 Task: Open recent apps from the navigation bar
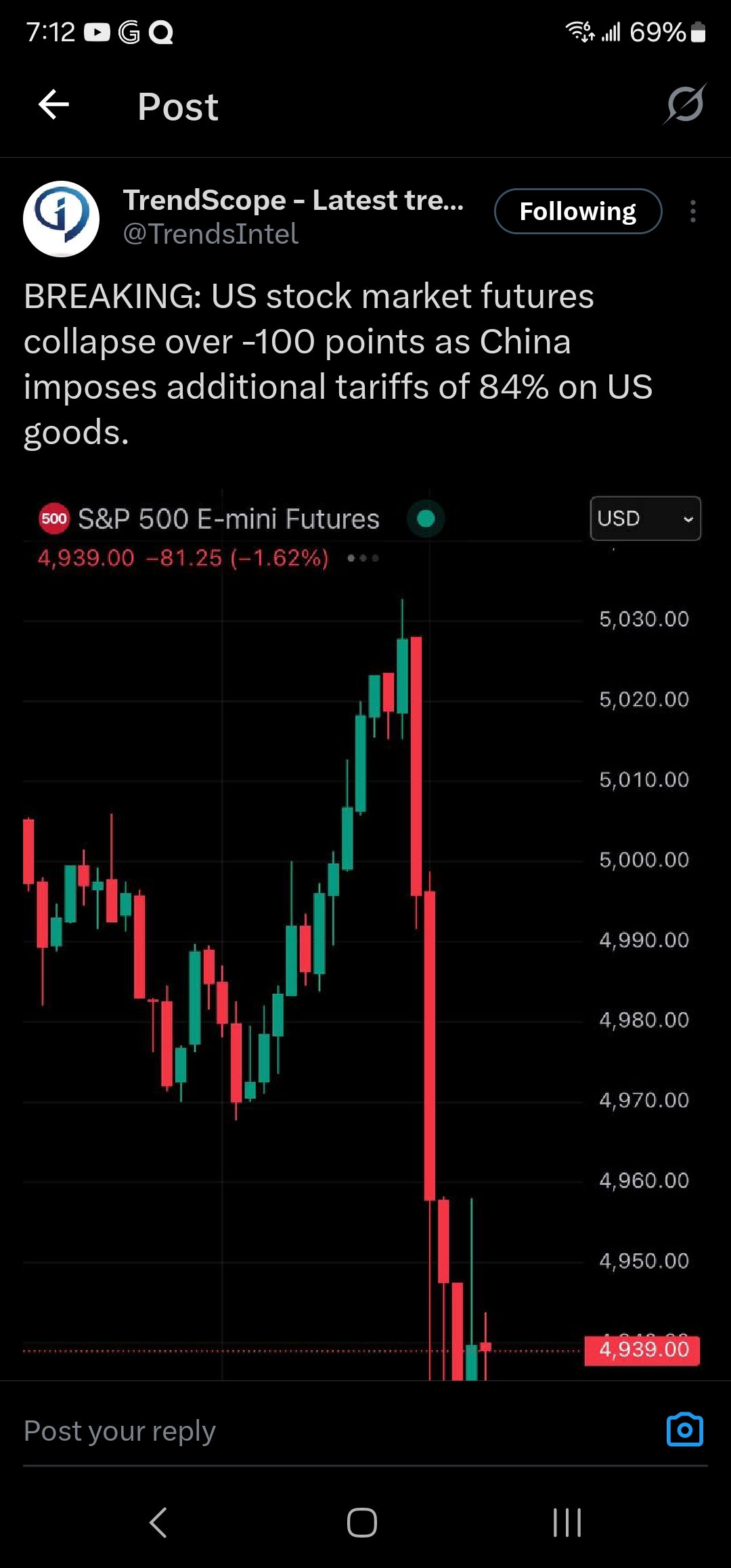point(567,1523)
